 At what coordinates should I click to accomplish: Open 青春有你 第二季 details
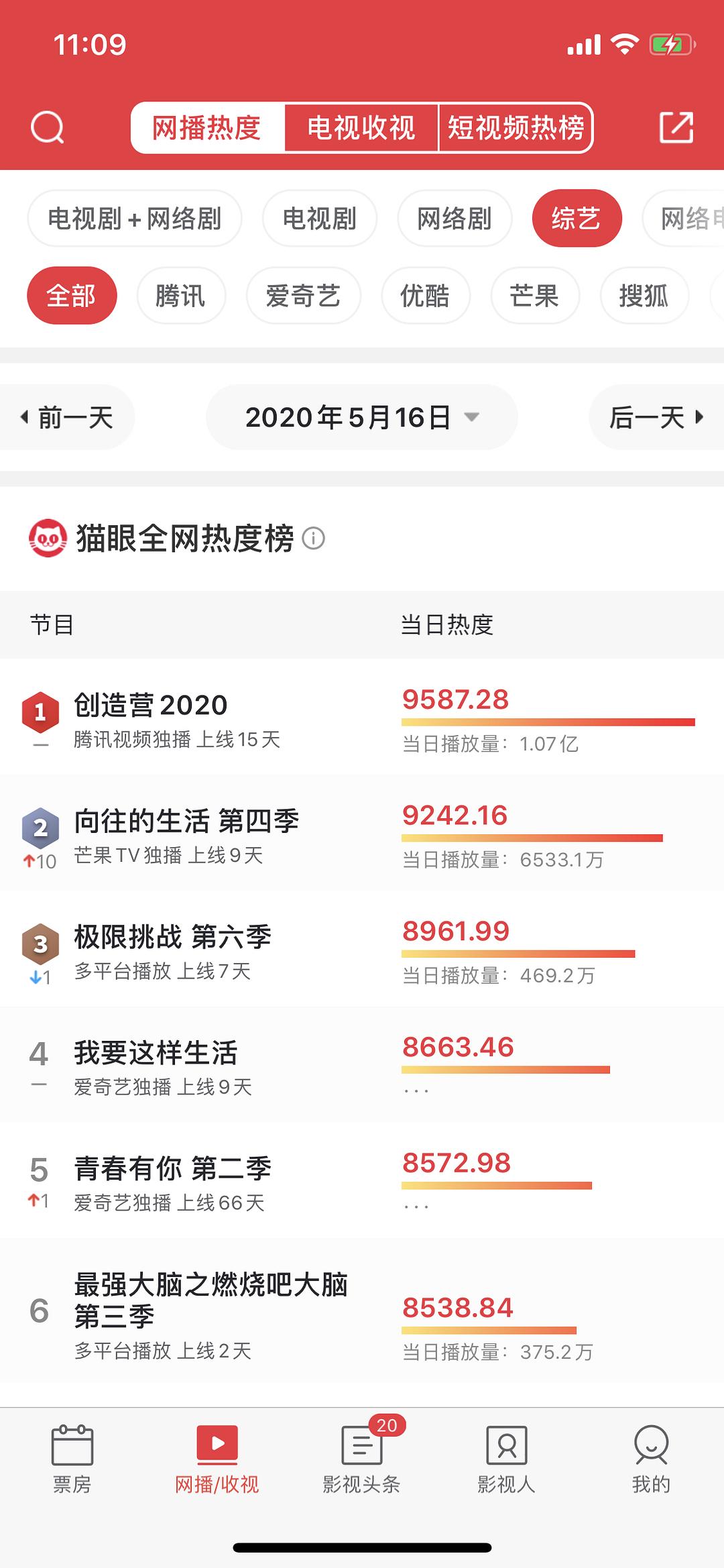[362, 1180]
